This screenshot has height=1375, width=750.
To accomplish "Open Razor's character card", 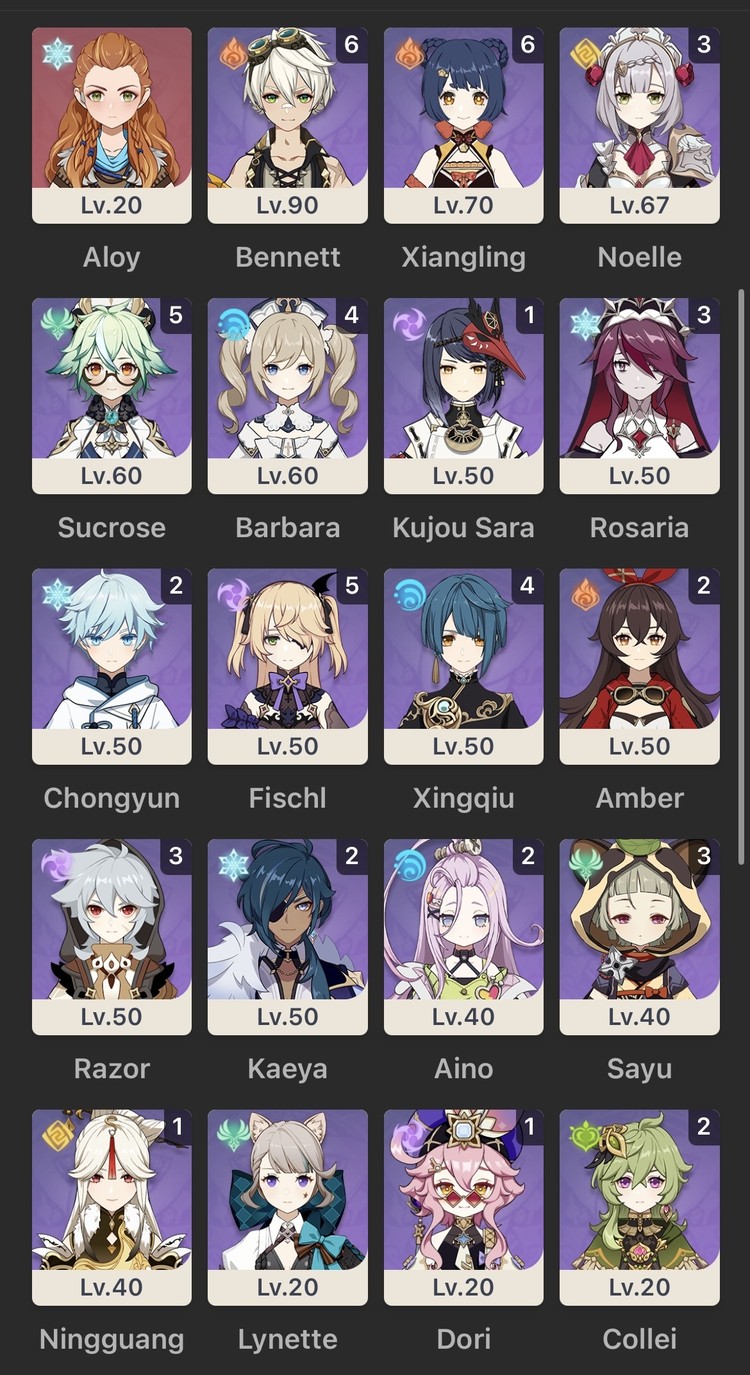I will 111,937.
